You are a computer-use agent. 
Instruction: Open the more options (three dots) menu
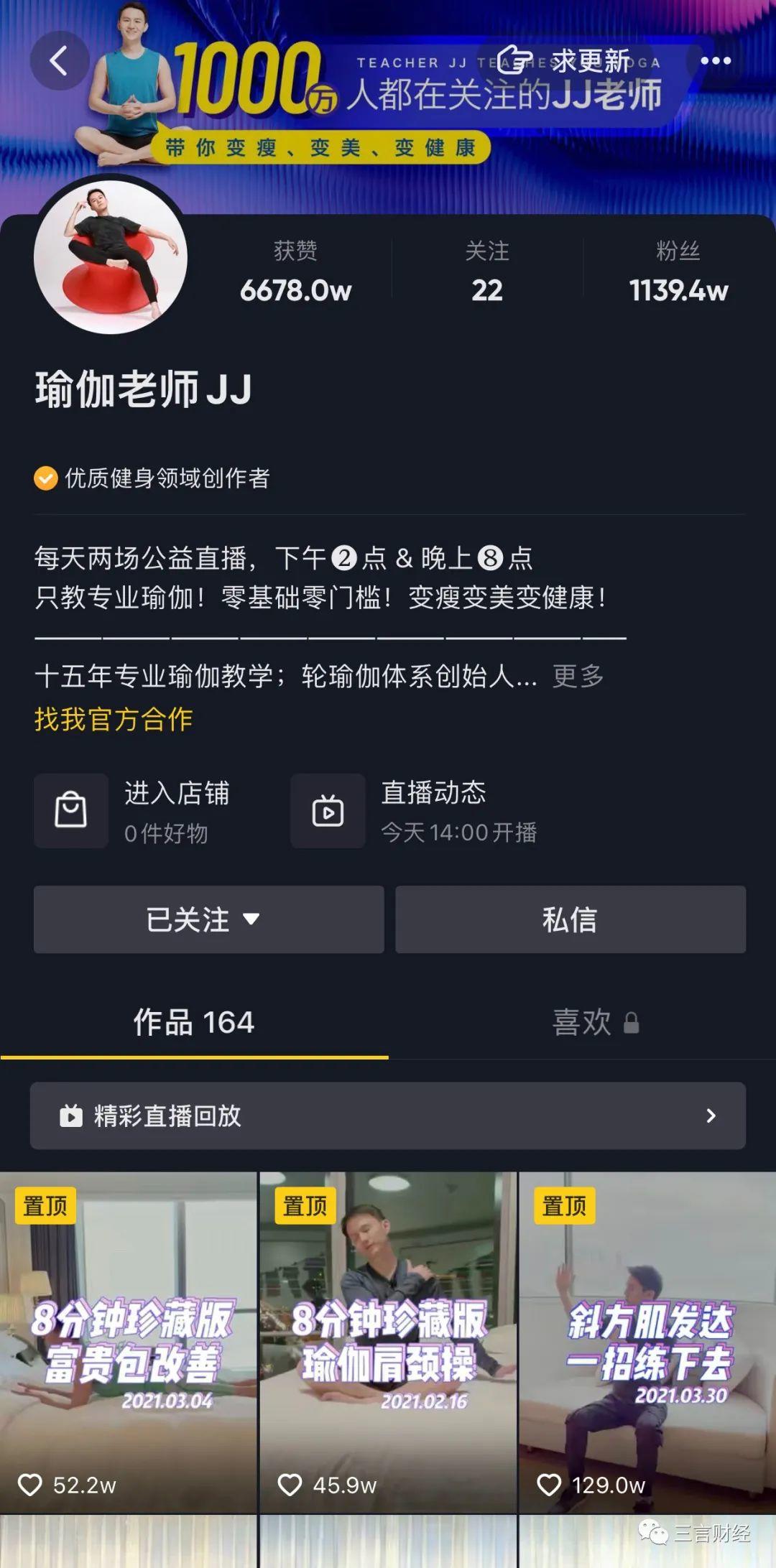coord(716,61)
